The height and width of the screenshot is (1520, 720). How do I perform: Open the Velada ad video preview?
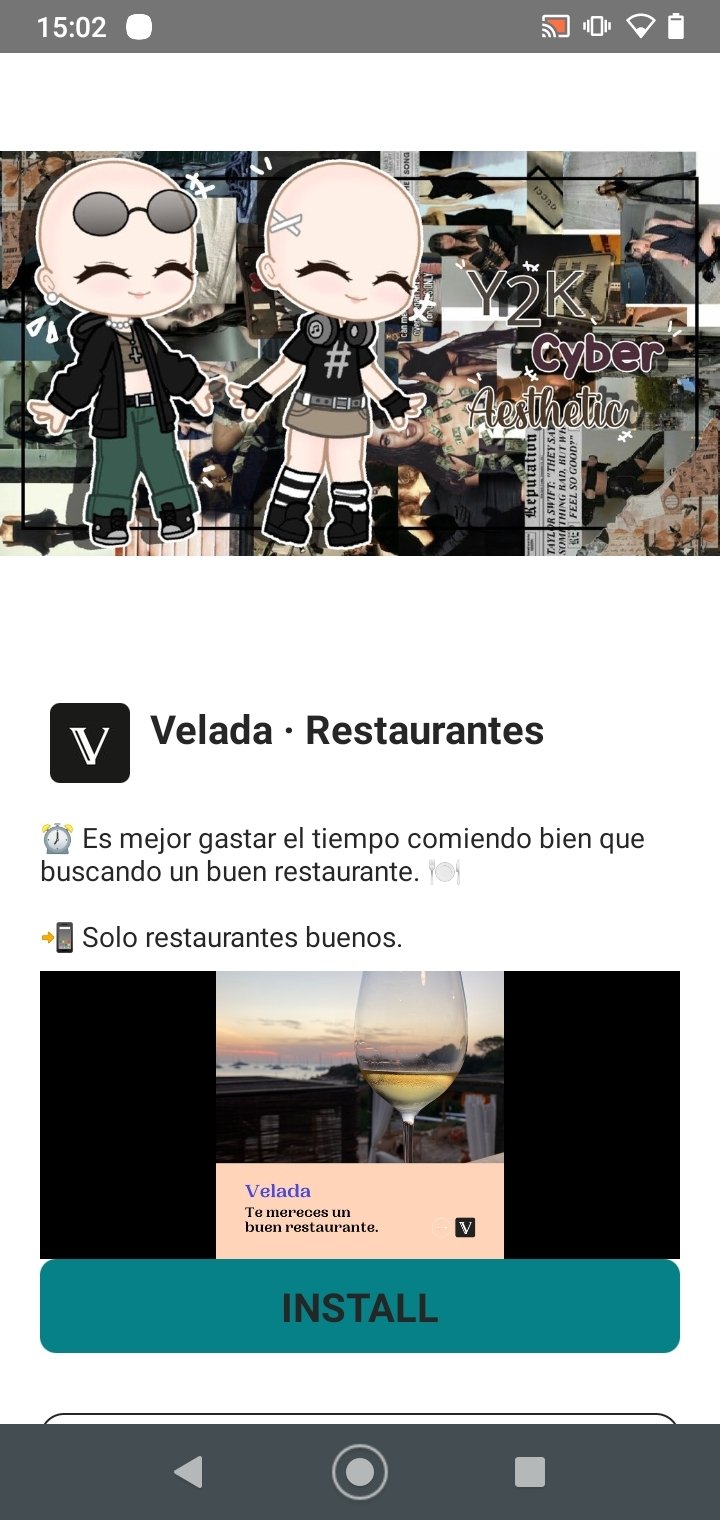point(360,1114)
